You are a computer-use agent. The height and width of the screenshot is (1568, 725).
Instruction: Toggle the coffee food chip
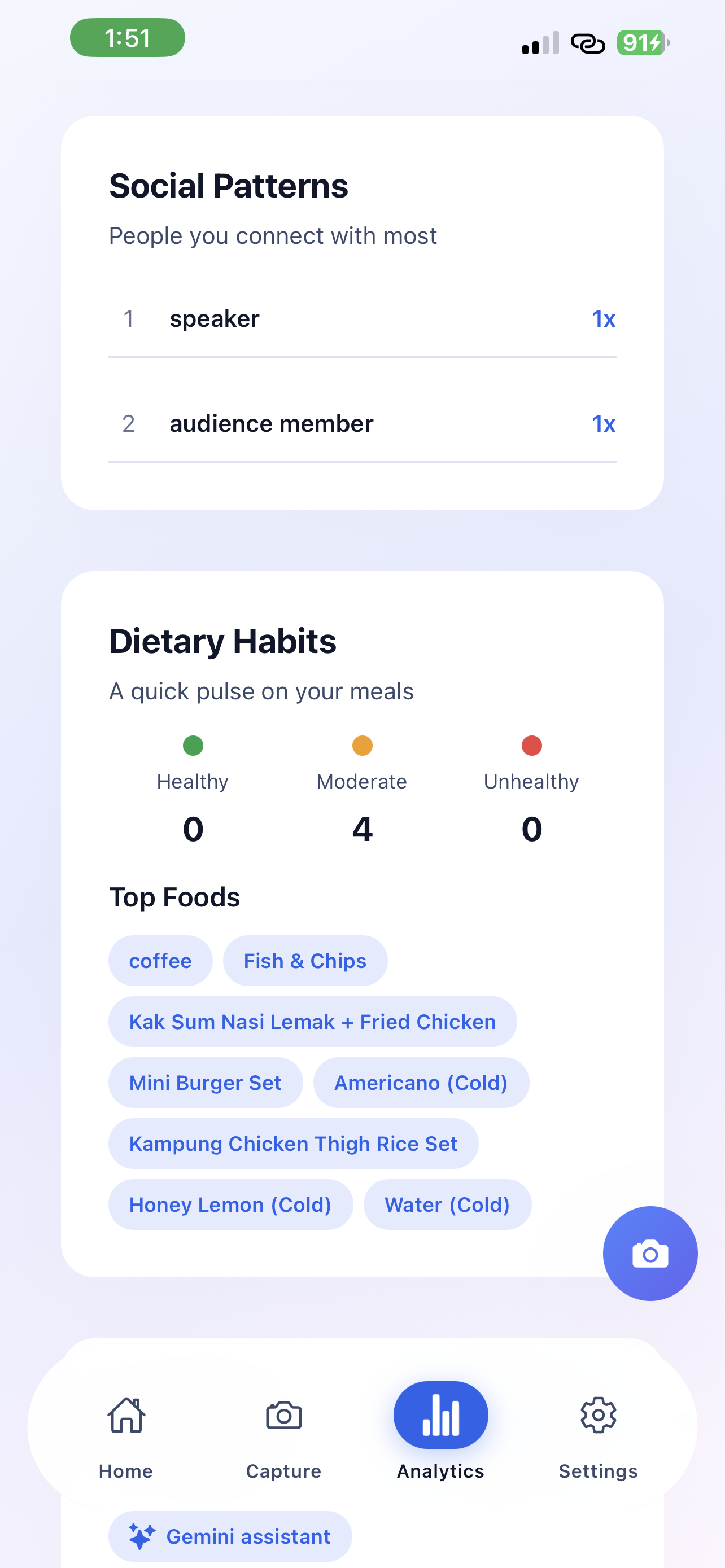pos(160,961)
